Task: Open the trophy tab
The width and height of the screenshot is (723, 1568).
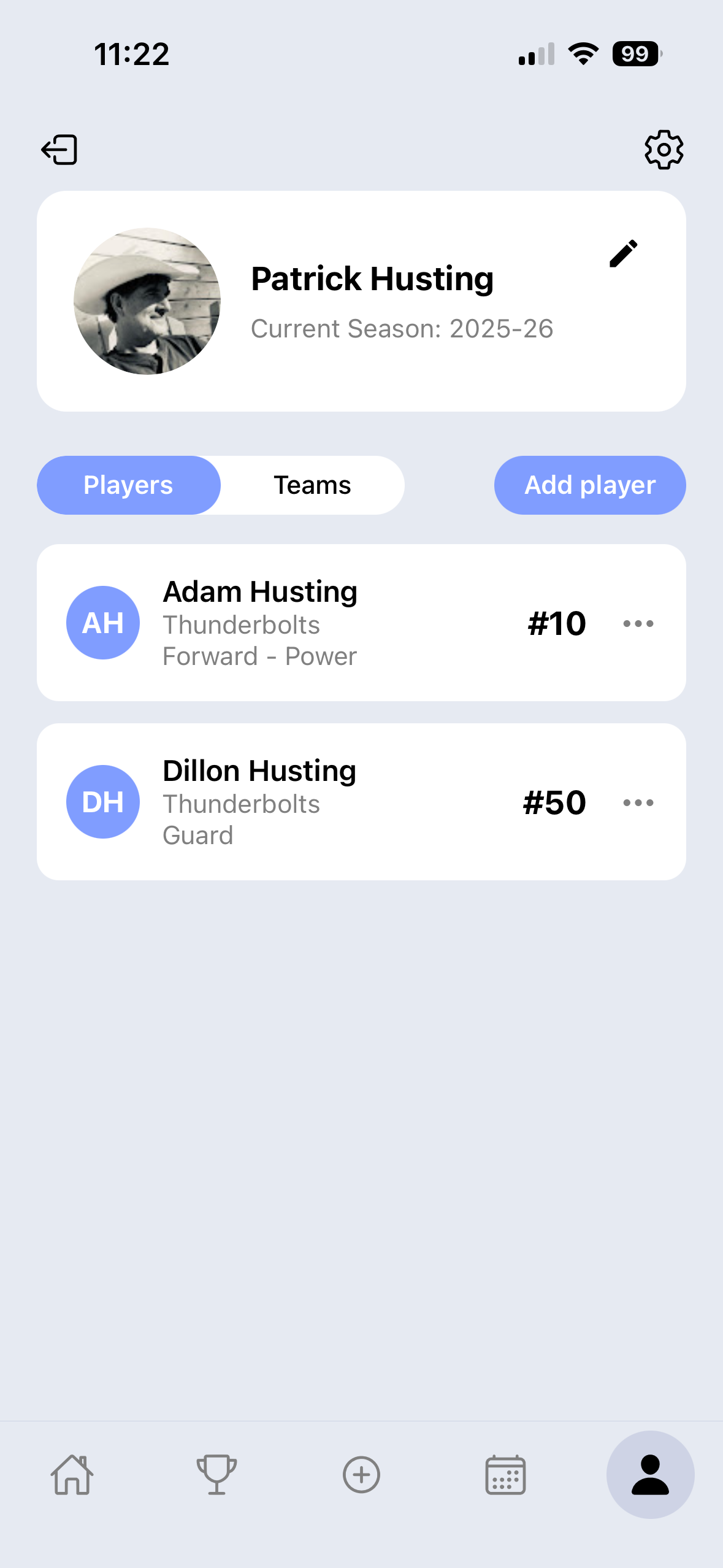Action: click(x=216, y=1474)
